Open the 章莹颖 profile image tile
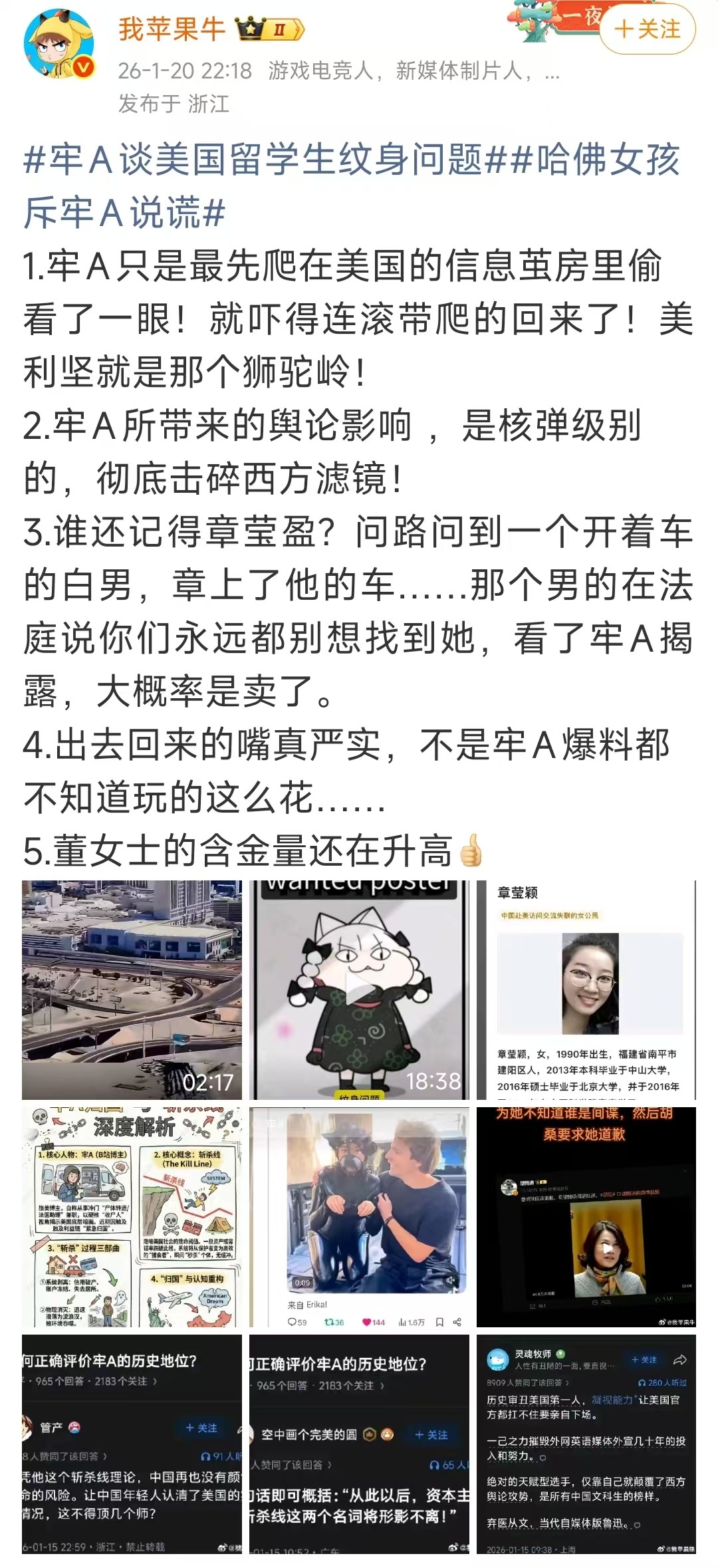This screenshot has height=1568, width=718. click(x=586, y=990)
